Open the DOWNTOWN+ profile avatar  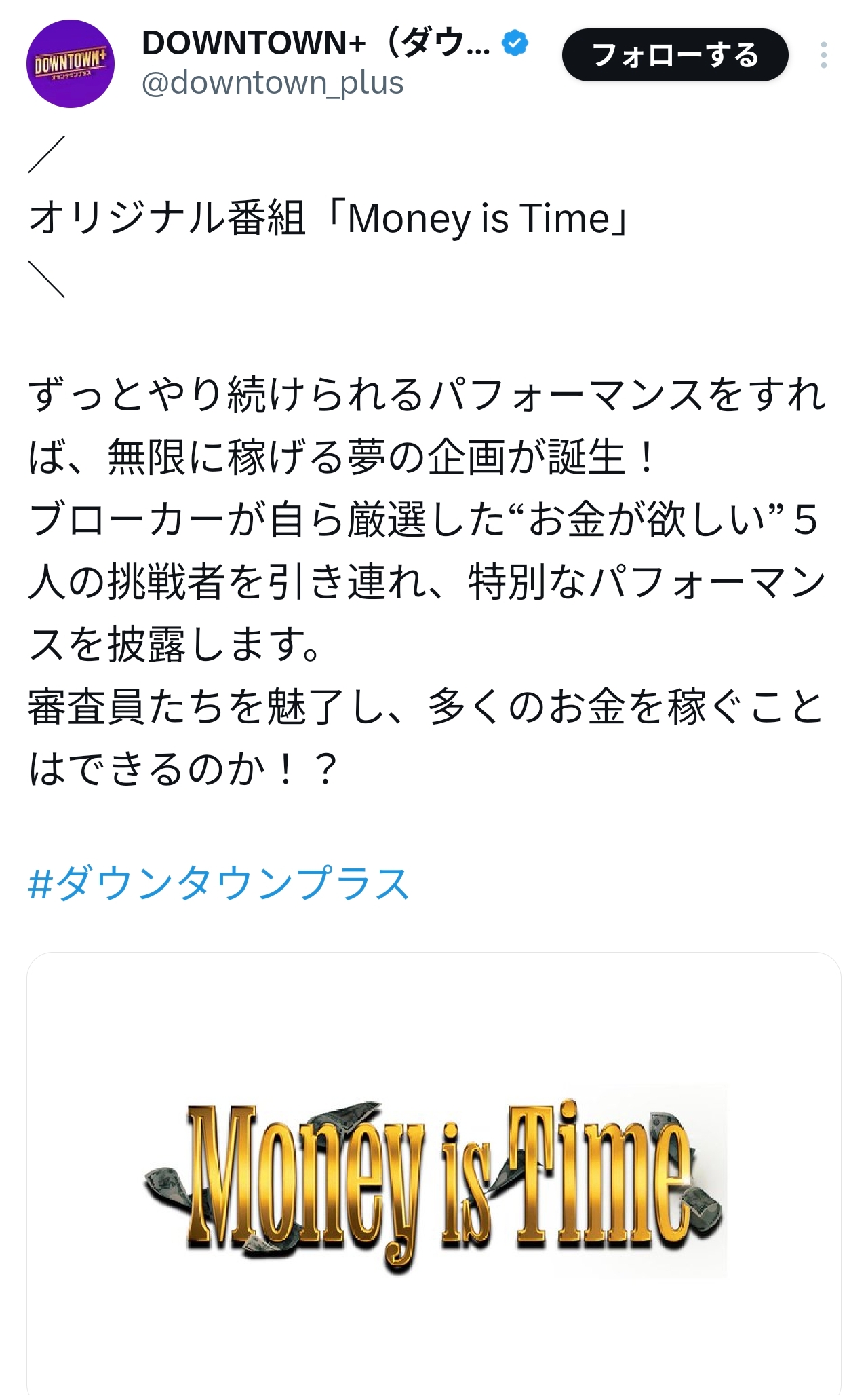pyautogui.click(x=71, y=64)
